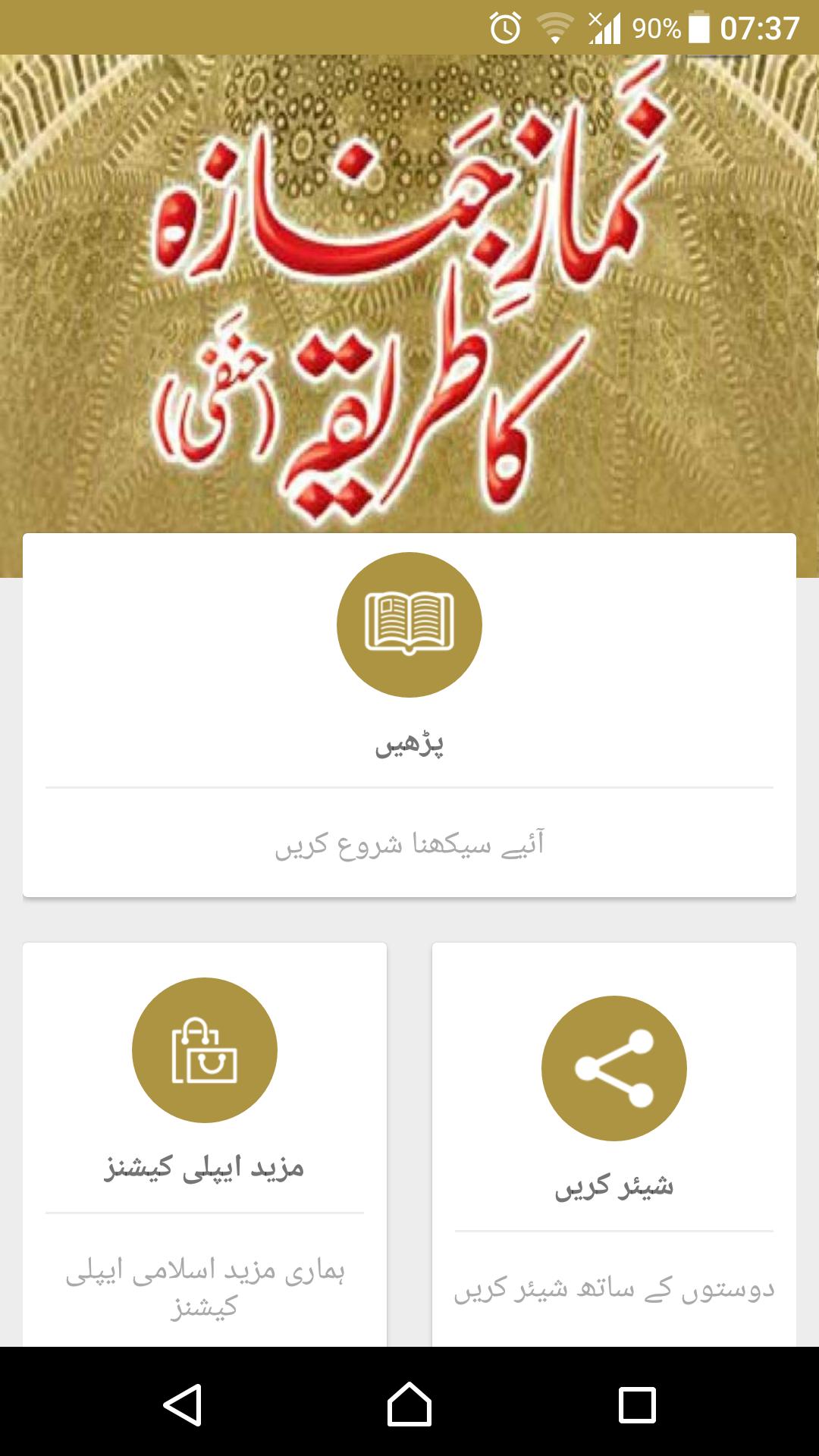819x1456 pixels.
Task: Go to the home screen
Action: pos(409,1404)
